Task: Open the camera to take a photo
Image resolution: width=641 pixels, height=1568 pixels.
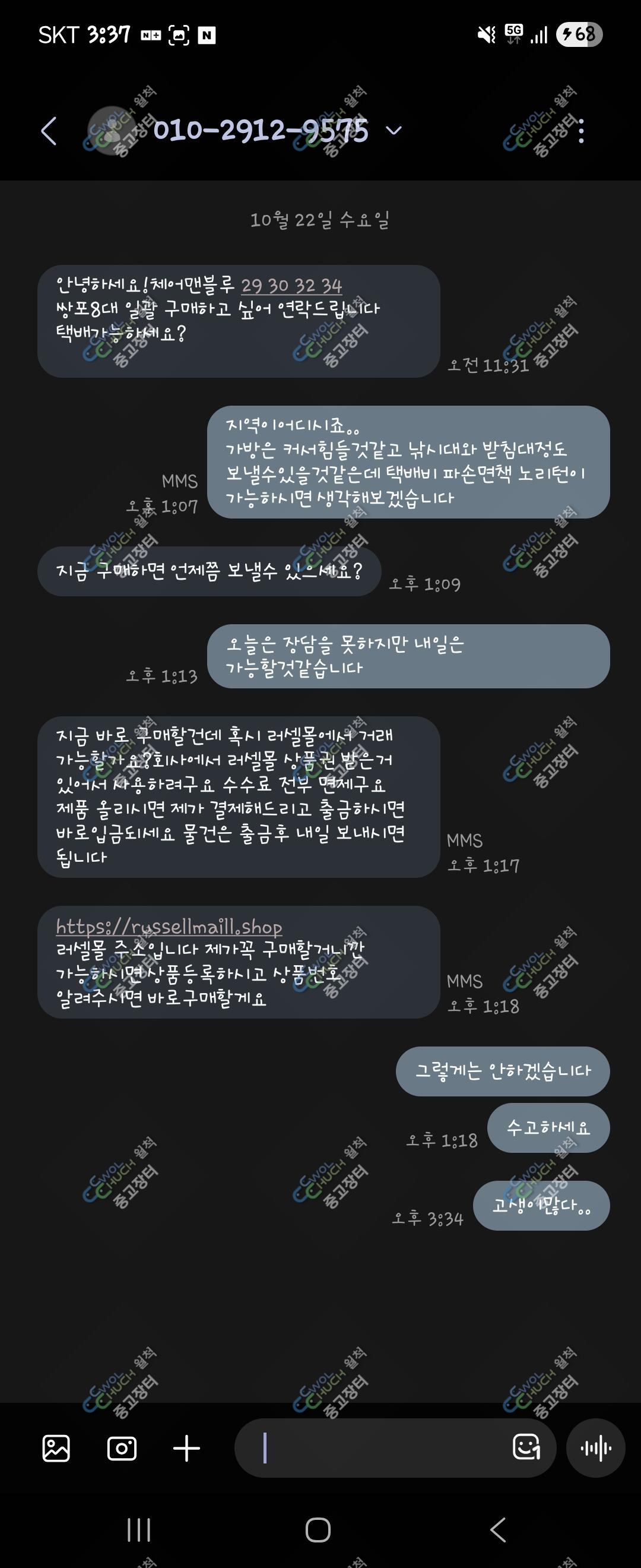Action: point(122,1447)
